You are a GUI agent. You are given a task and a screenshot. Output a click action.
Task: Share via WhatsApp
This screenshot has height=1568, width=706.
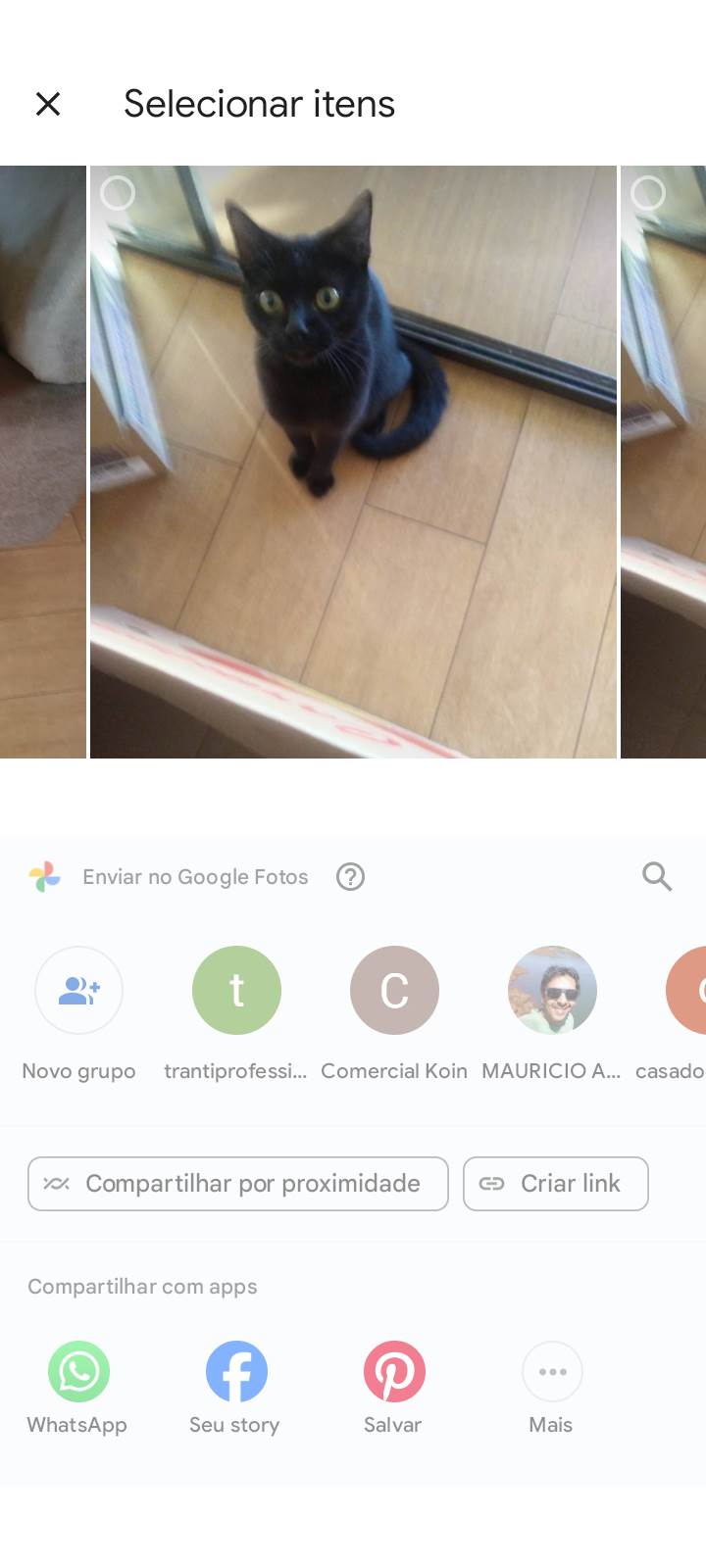[x=78, y=1371]
